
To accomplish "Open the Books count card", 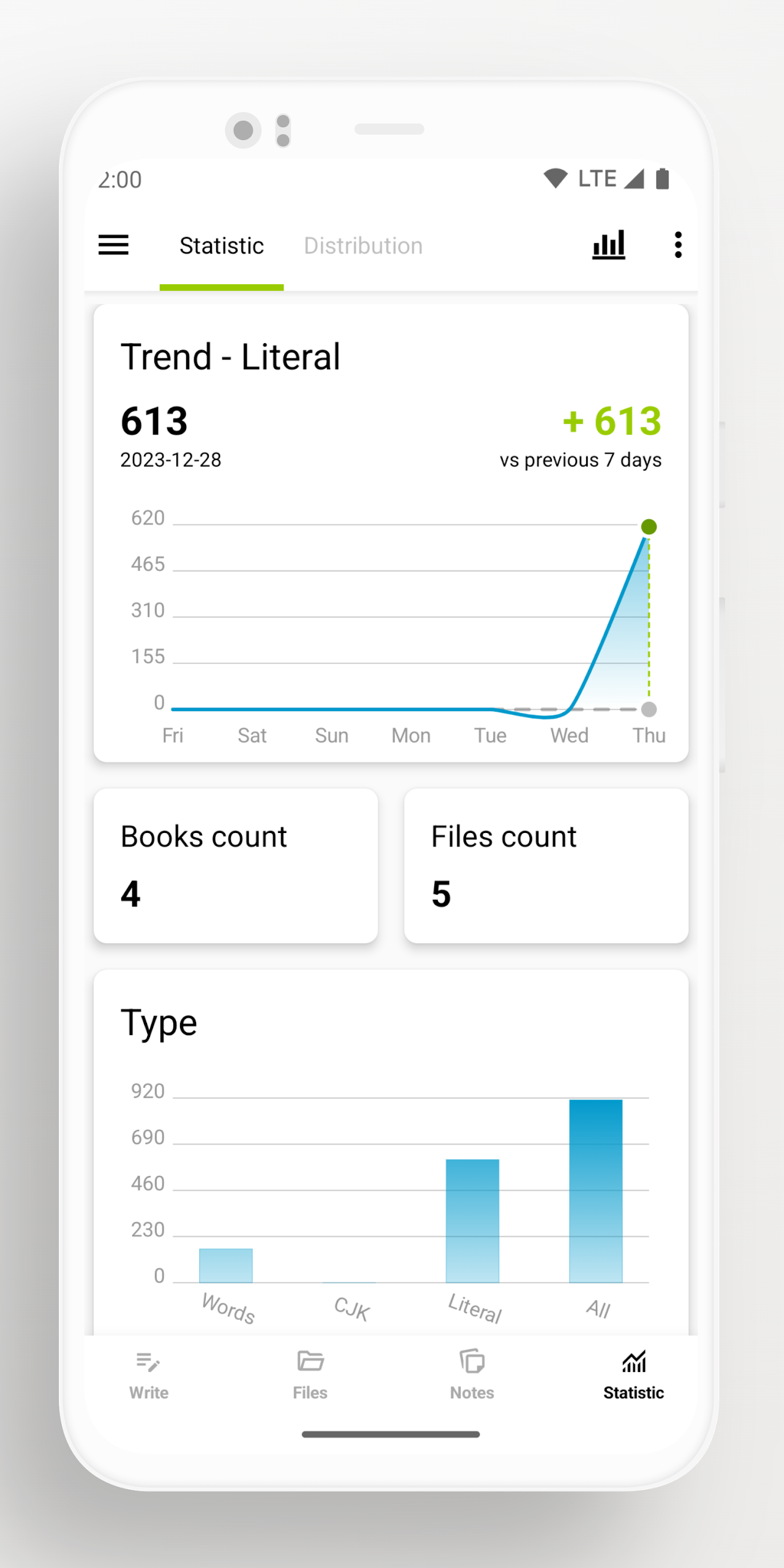I will tap(236, 866).
